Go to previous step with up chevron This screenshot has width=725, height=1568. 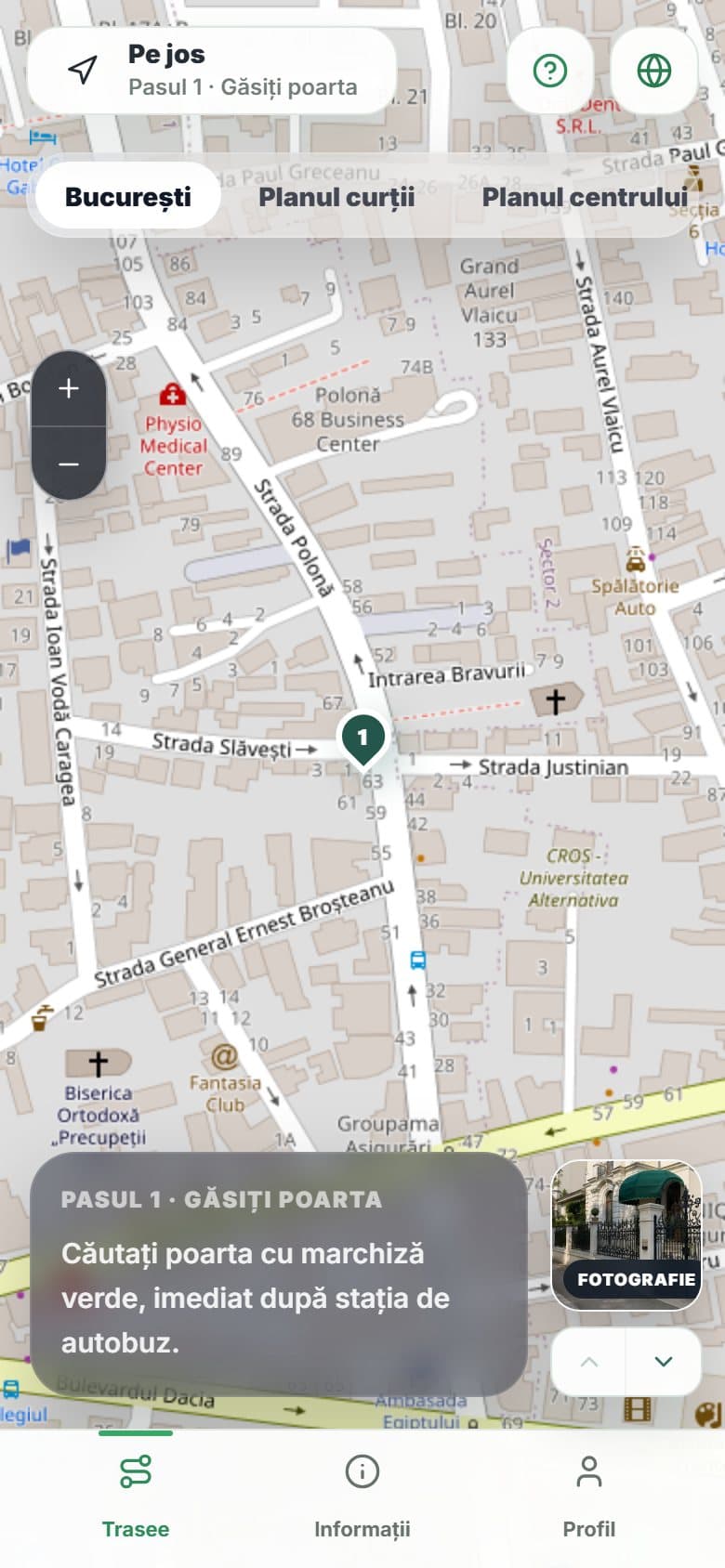click(x=589, y=1362)
